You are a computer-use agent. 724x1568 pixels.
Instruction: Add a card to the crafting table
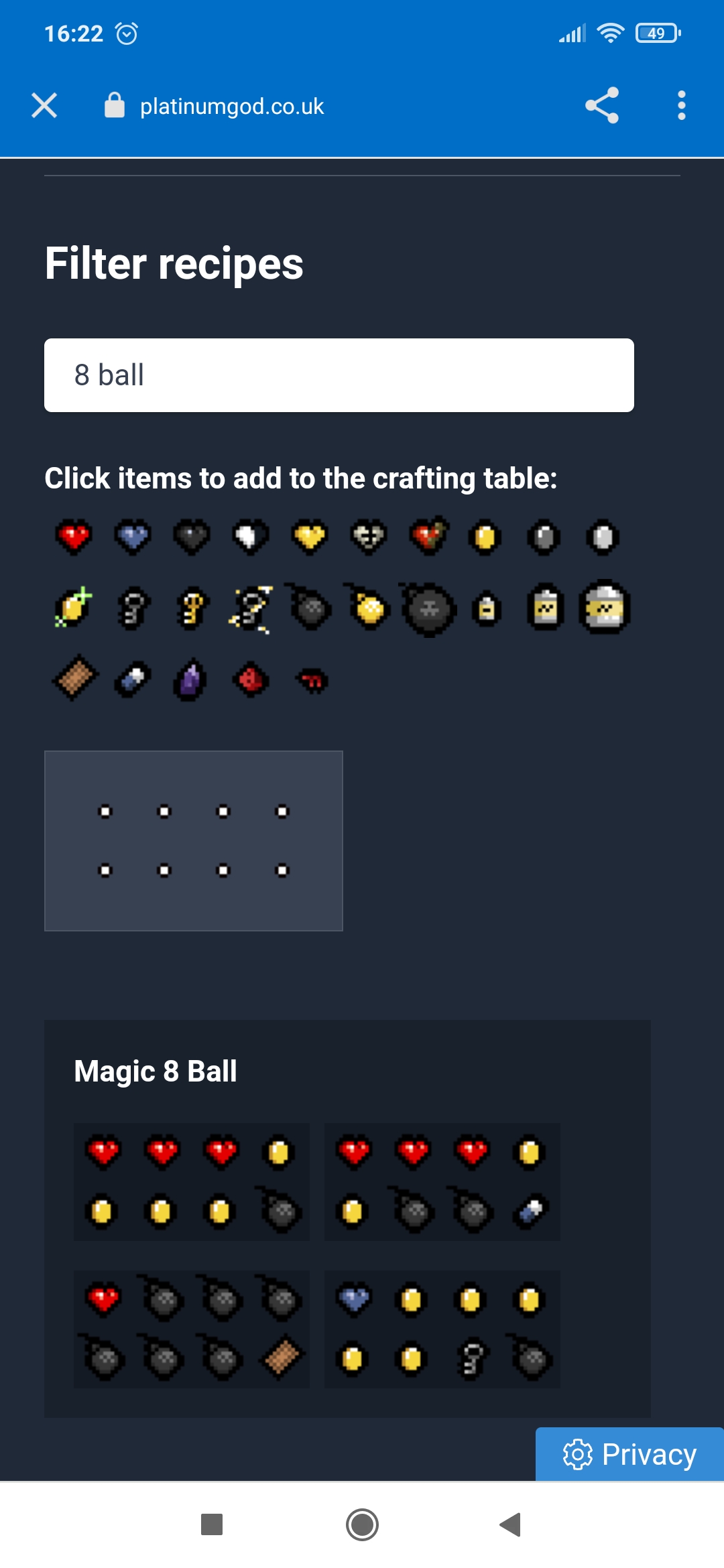75,678
